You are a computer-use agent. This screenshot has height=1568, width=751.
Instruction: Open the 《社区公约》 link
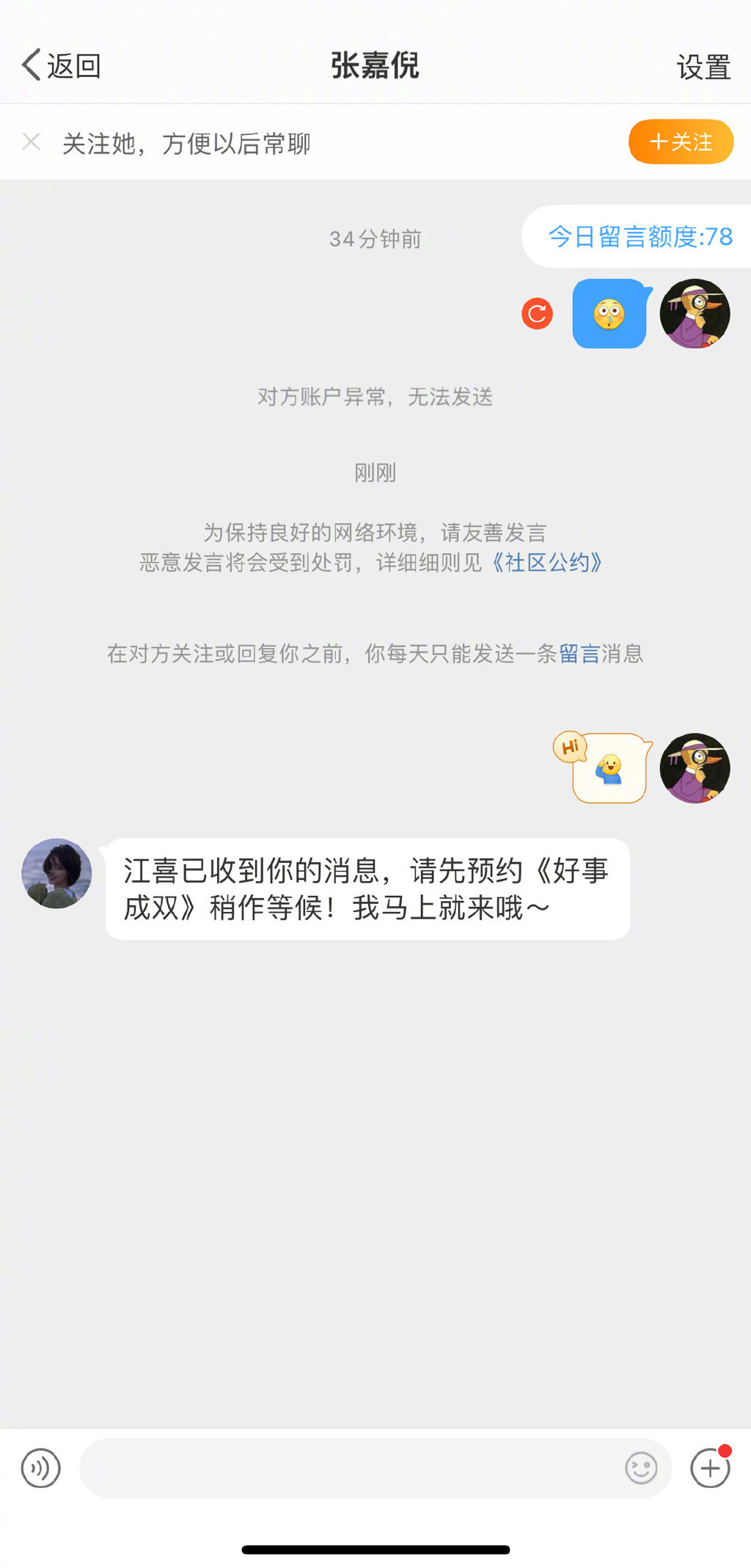[546, 563]
